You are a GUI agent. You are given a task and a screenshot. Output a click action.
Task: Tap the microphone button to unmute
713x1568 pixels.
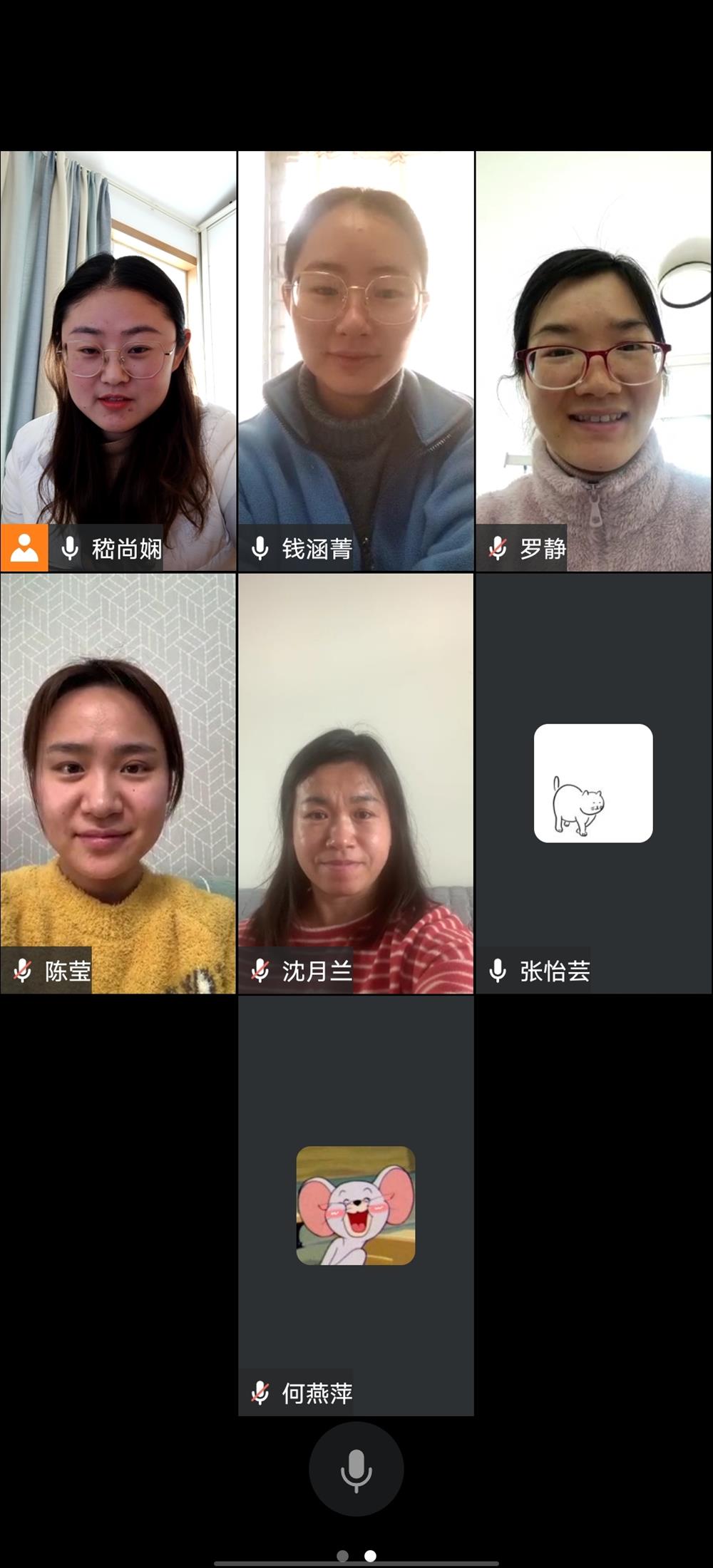pyautogui.click(x=356, y=1469)
